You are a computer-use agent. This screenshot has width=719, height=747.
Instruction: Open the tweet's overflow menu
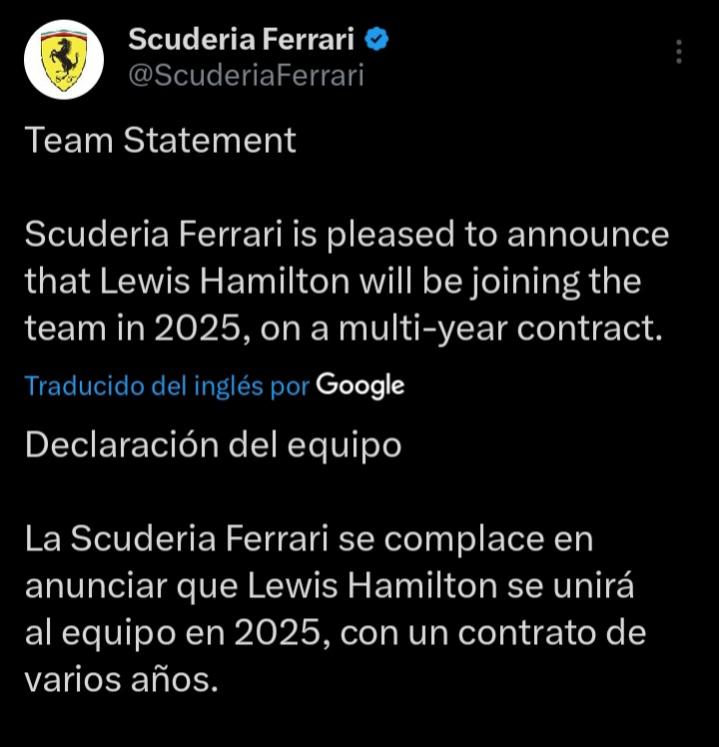(680, 52)
